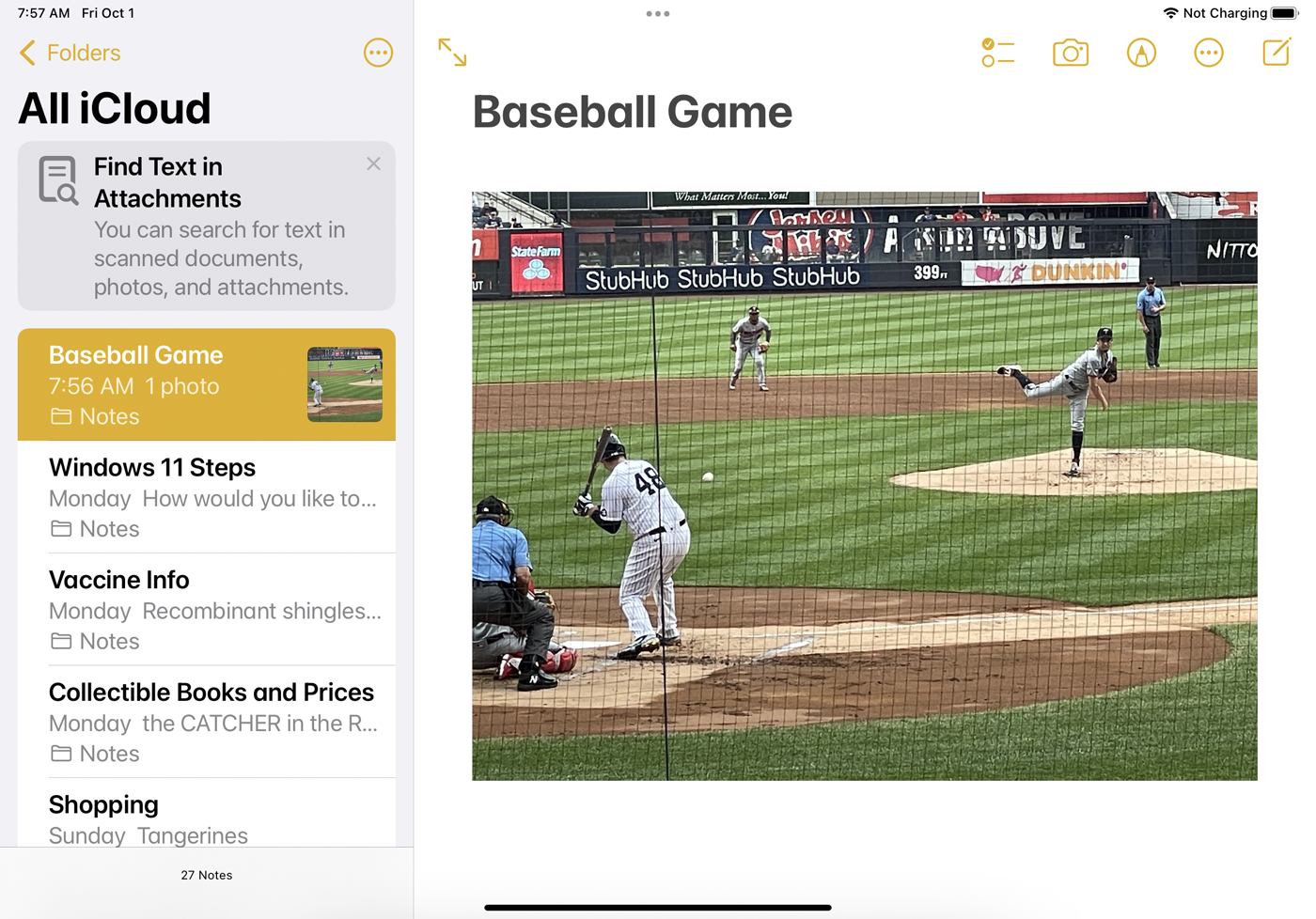
Task: Expand the note to full screen
Action: [452, 53]
